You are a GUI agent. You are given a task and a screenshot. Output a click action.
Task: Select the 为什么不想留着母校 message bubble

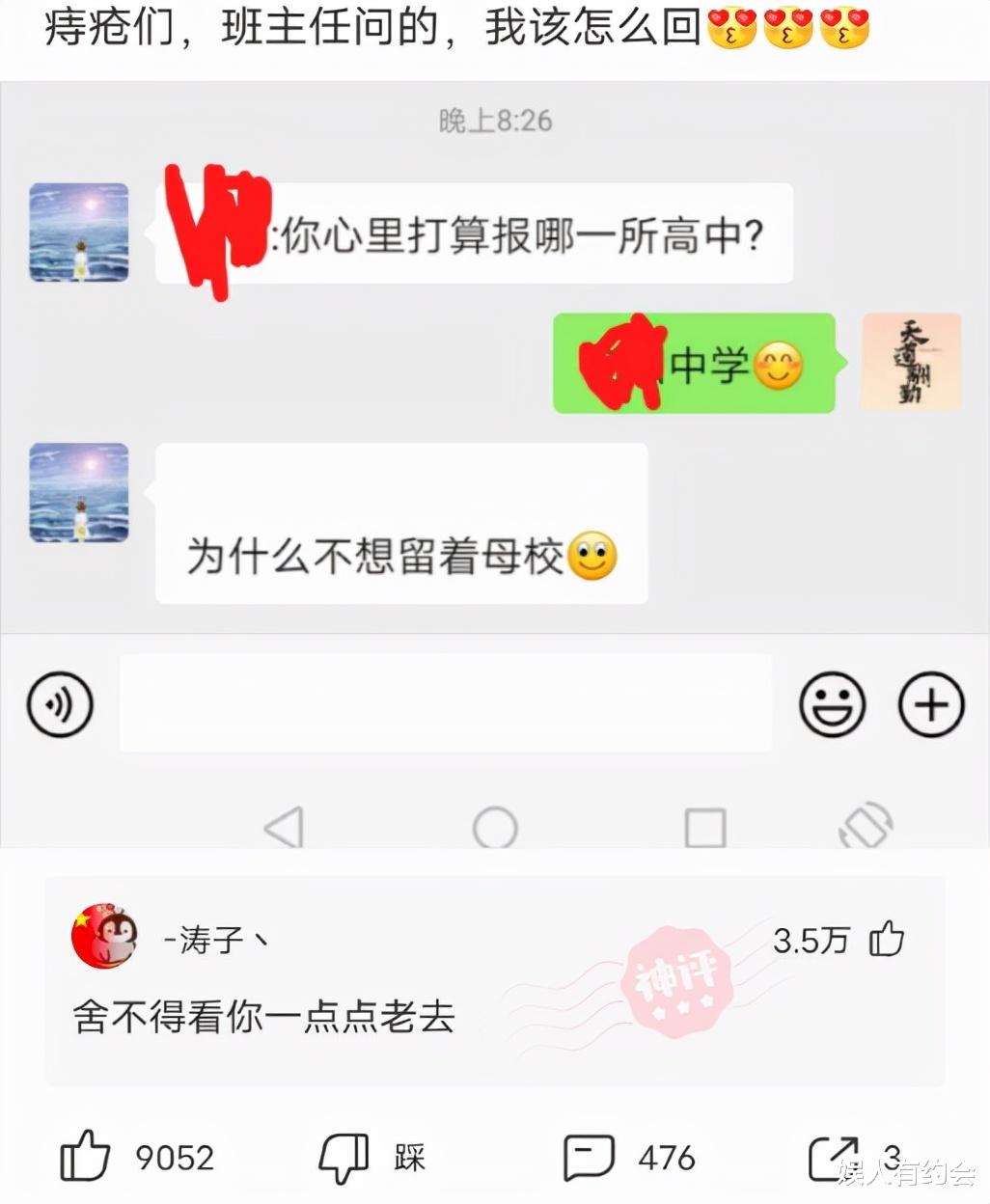(401, 523)
